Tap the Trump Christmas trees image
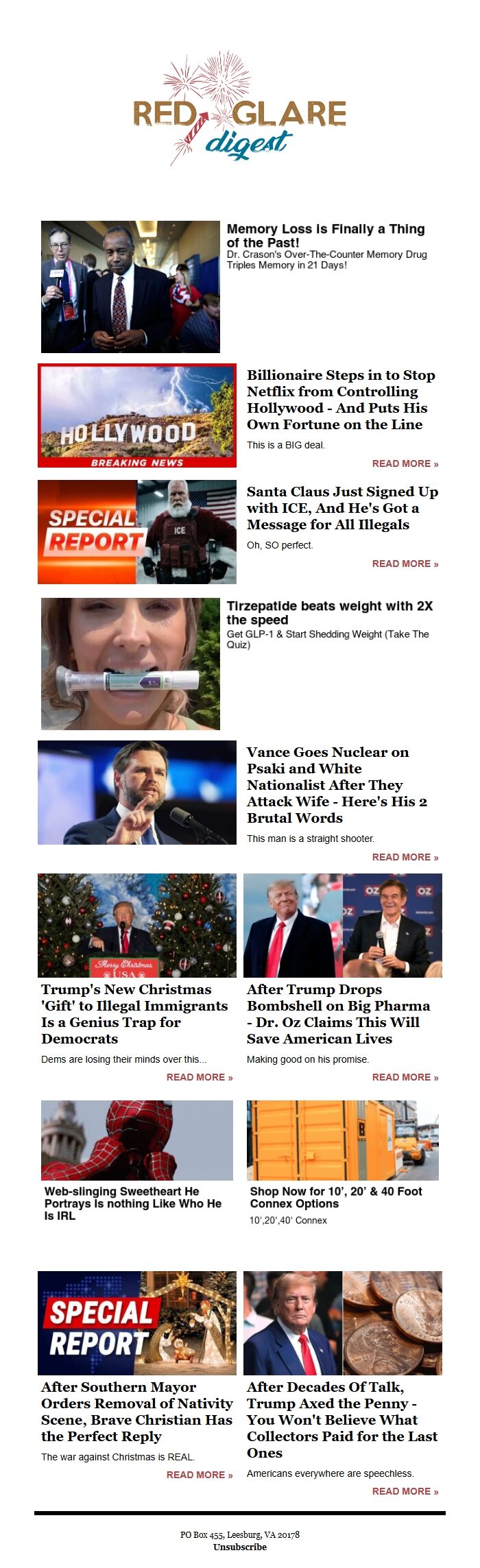The width and height of the screenshot is (480, 1568). point(137,925)
